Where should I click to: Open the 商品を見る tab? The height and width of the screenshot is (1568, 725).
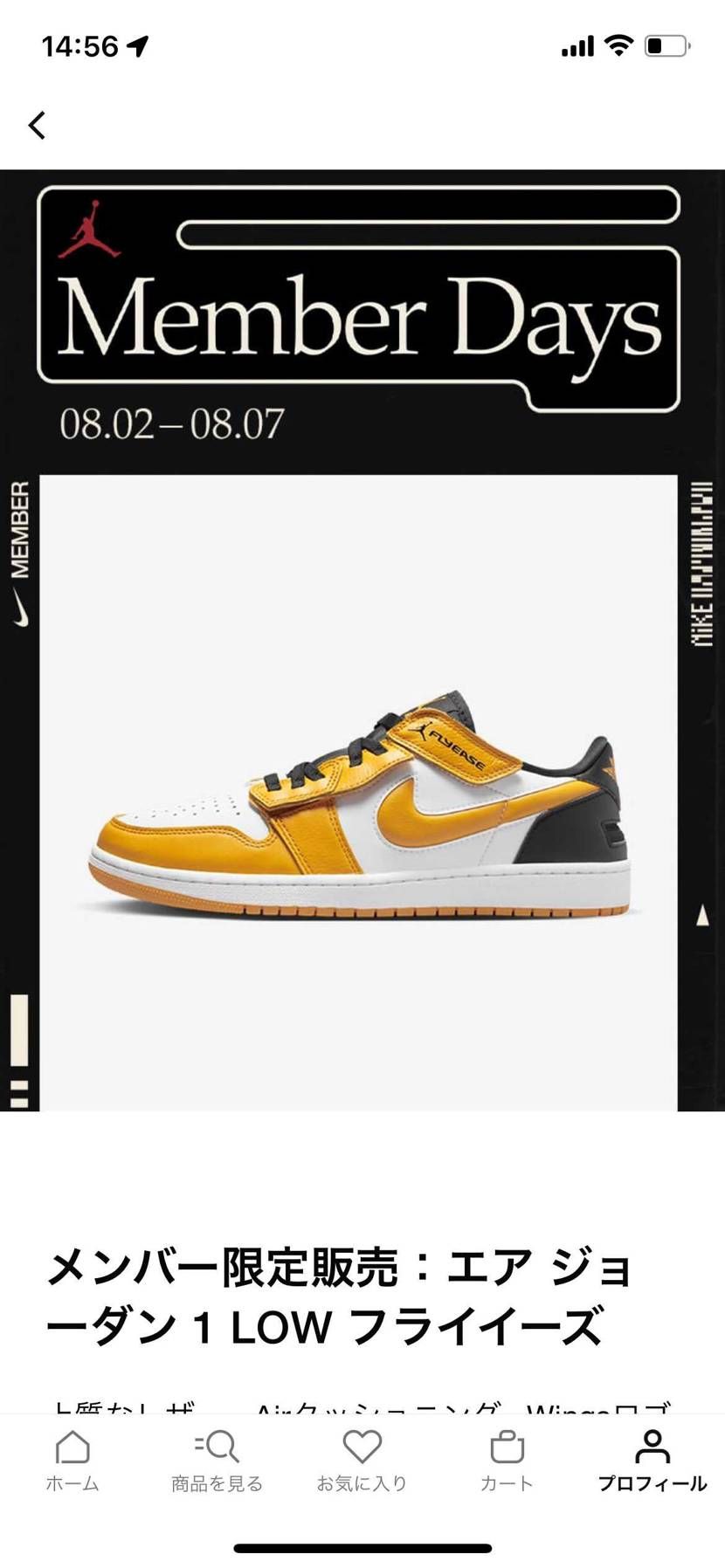[x=217, y=1461]
